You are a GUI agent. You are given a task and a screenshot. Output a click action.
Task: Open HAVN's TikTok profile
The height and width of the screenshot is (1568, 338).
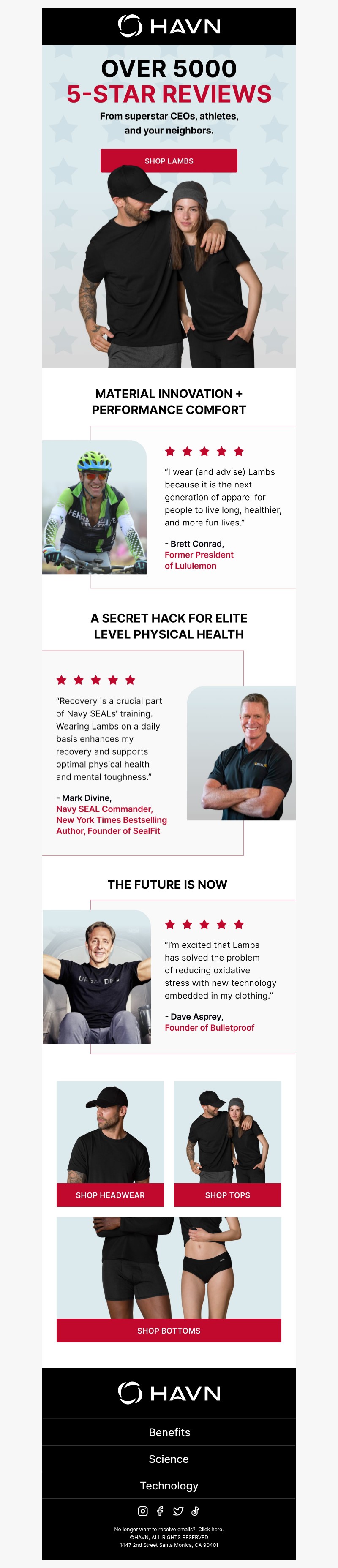[x=196, y=1511]
